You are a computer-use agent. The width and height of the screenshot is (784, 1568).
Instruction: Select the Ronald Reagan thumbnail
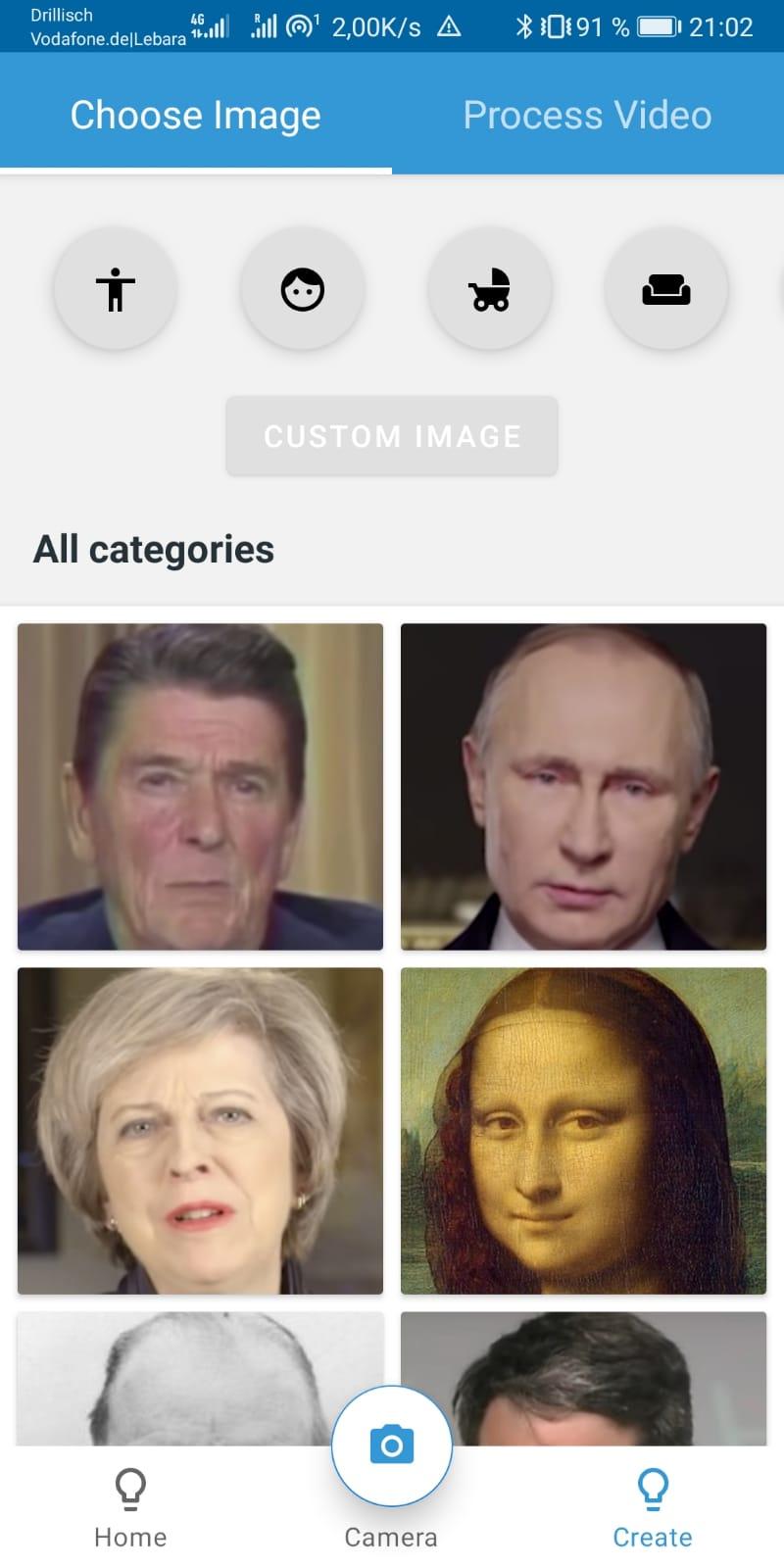coord(200,786)
